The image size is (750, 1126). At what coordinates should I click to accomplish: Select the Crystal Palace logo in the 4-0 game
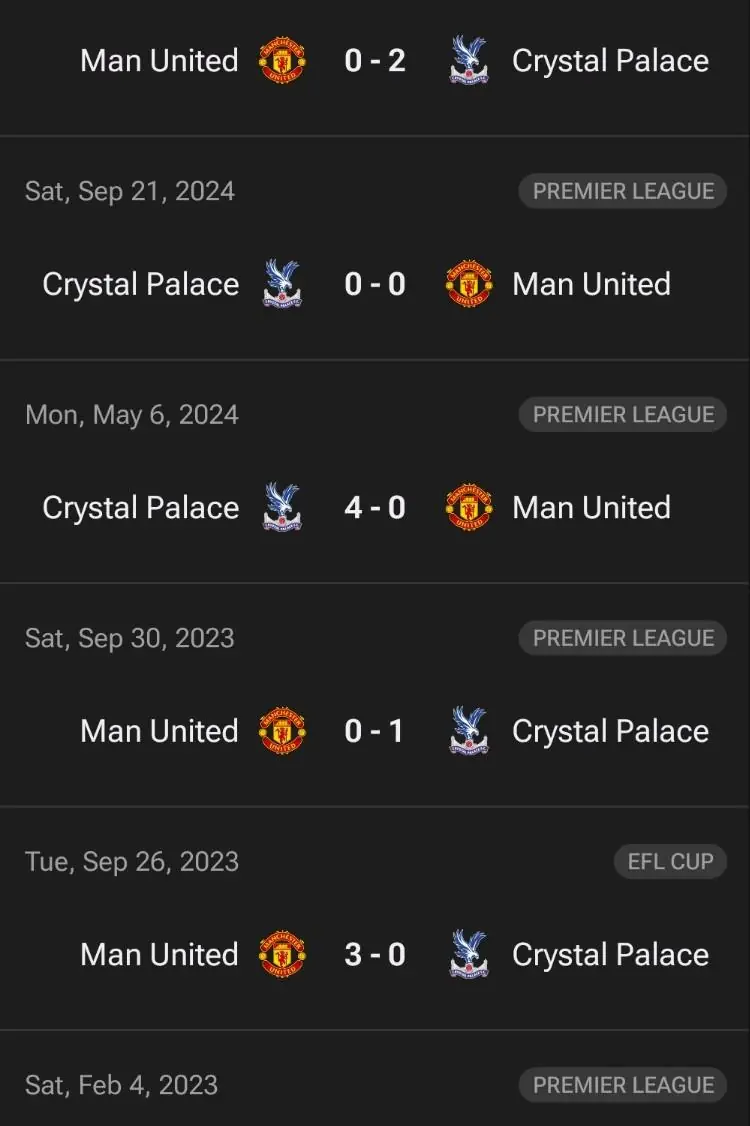pyautogui.click(x=283, y=507)
